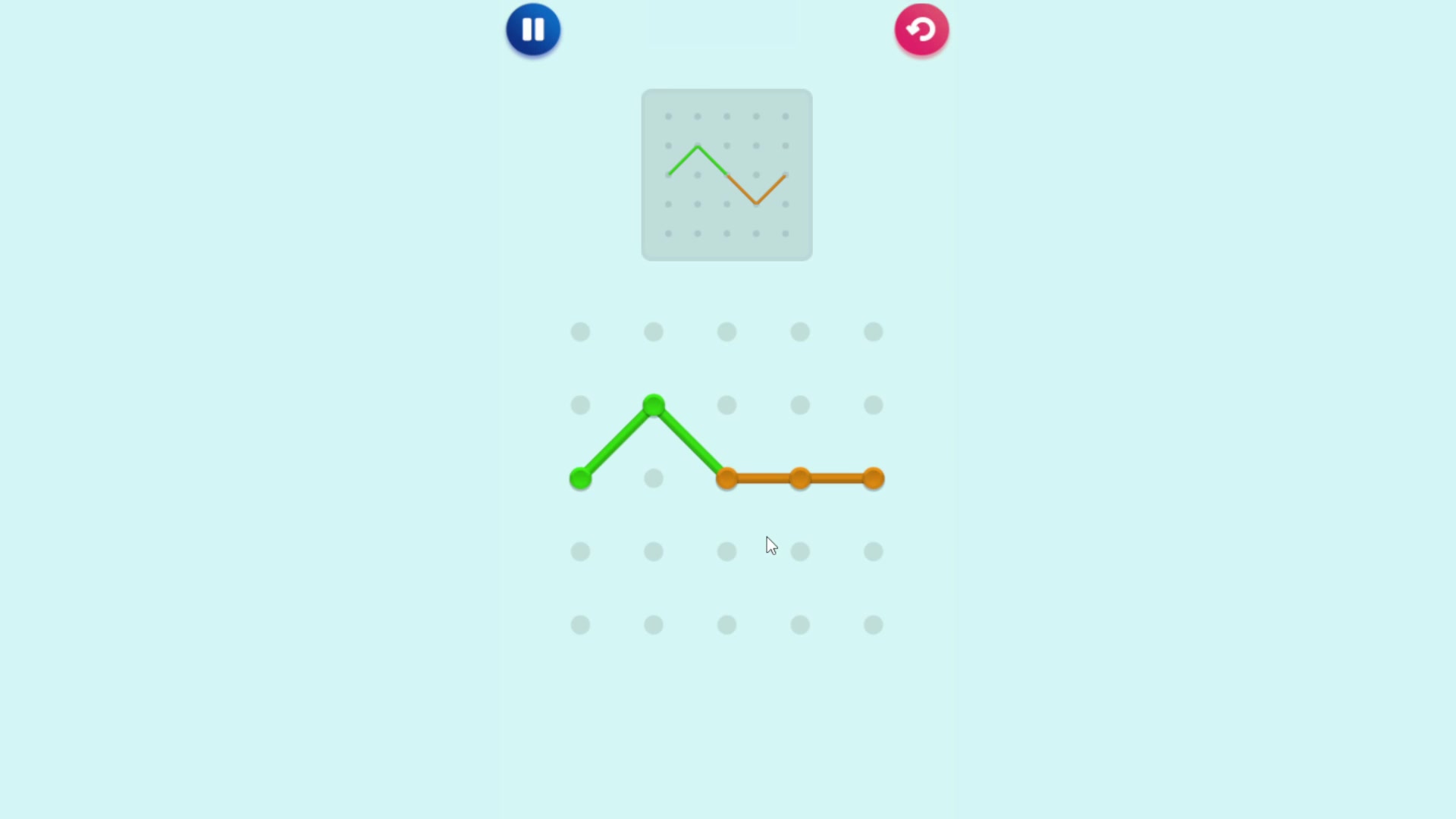
Task: Pause the game
Action: 533,30
